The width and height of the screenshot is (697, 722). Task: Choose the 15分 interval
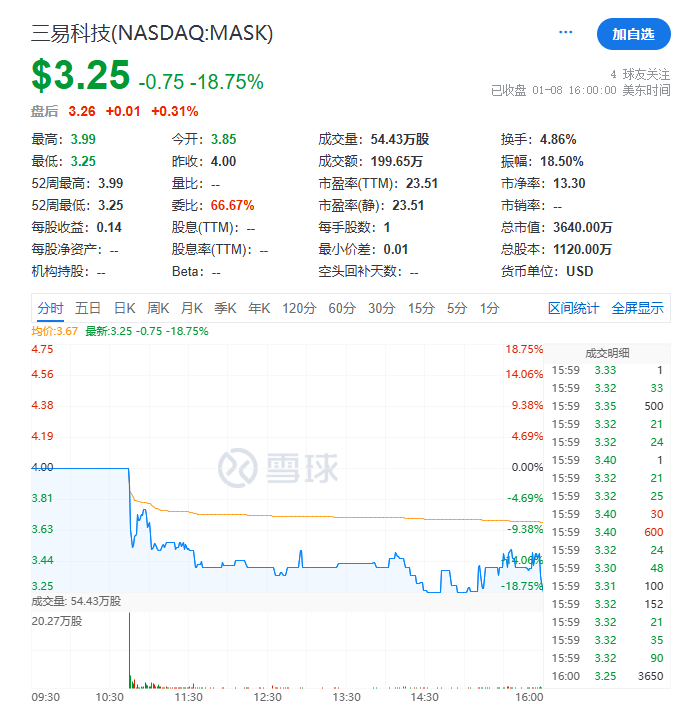[421, 308]
